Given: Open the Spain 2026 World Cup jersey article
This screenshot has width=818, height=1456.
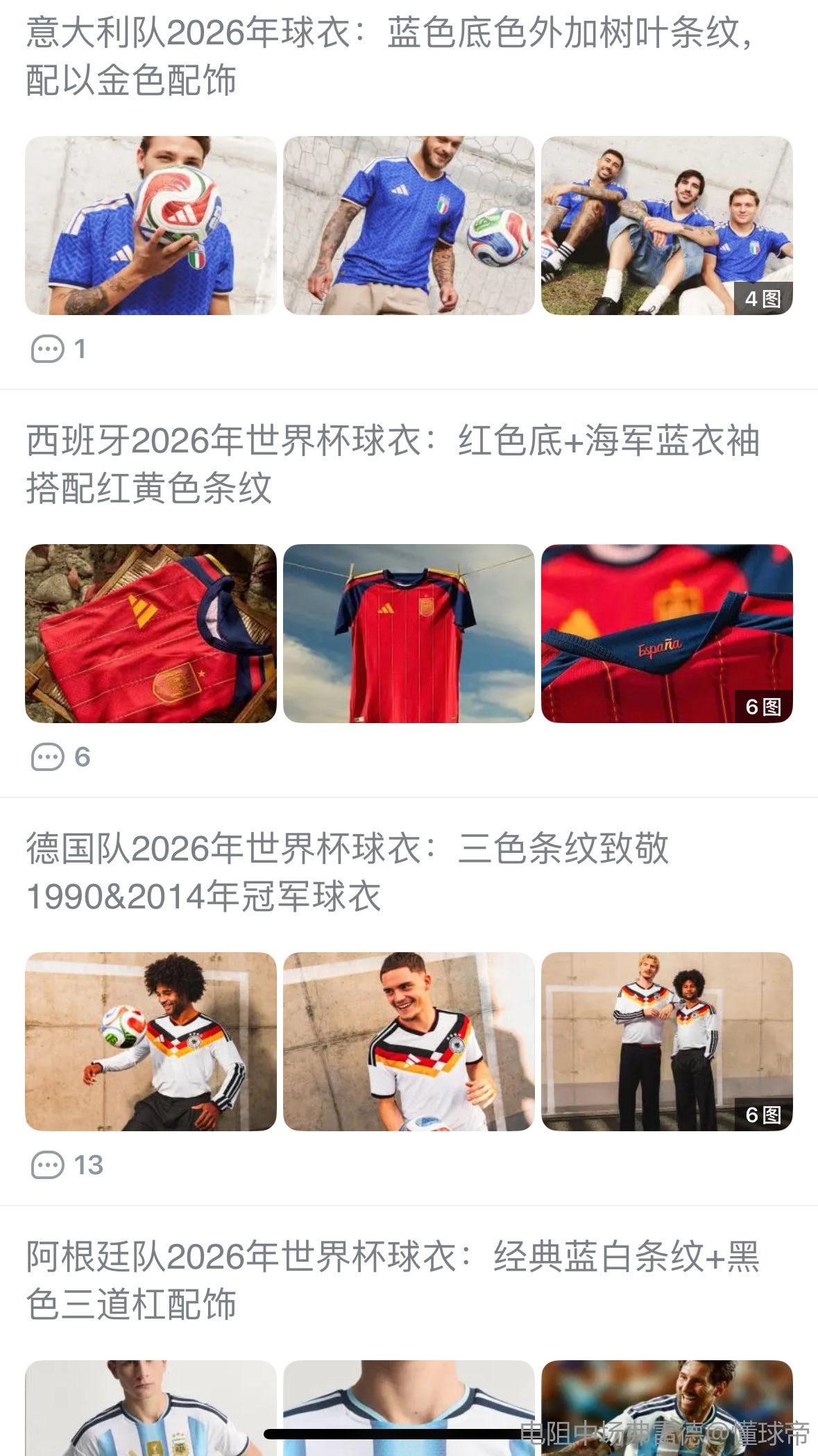Looking at the screenshot, I should [393, 464].
